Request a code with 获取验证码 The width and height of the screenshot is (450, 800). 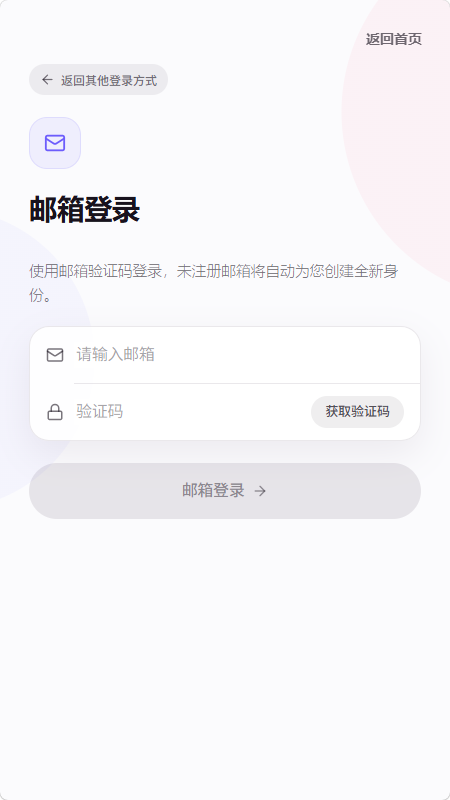tap(357, 412)
